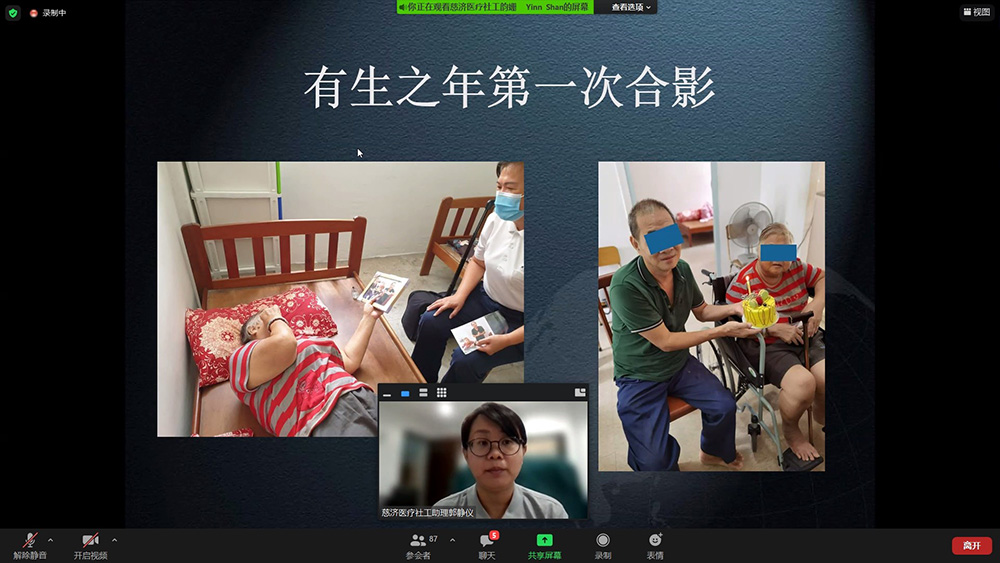Screen dimensions: 1000x563
Task: Open audio options arrow beside 解除静音
Action: [50, 540]
